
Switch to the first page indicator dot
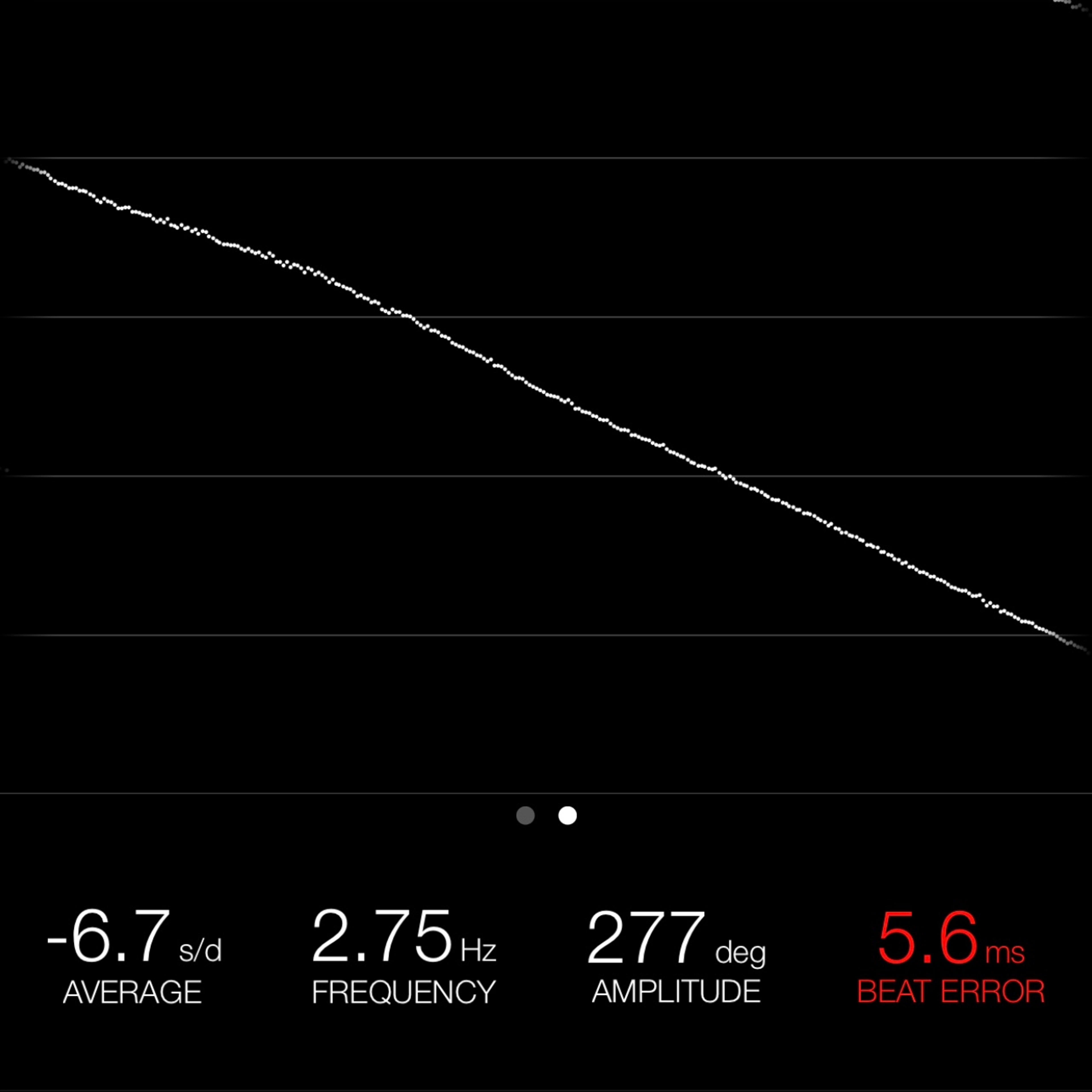tap(525, 816)
